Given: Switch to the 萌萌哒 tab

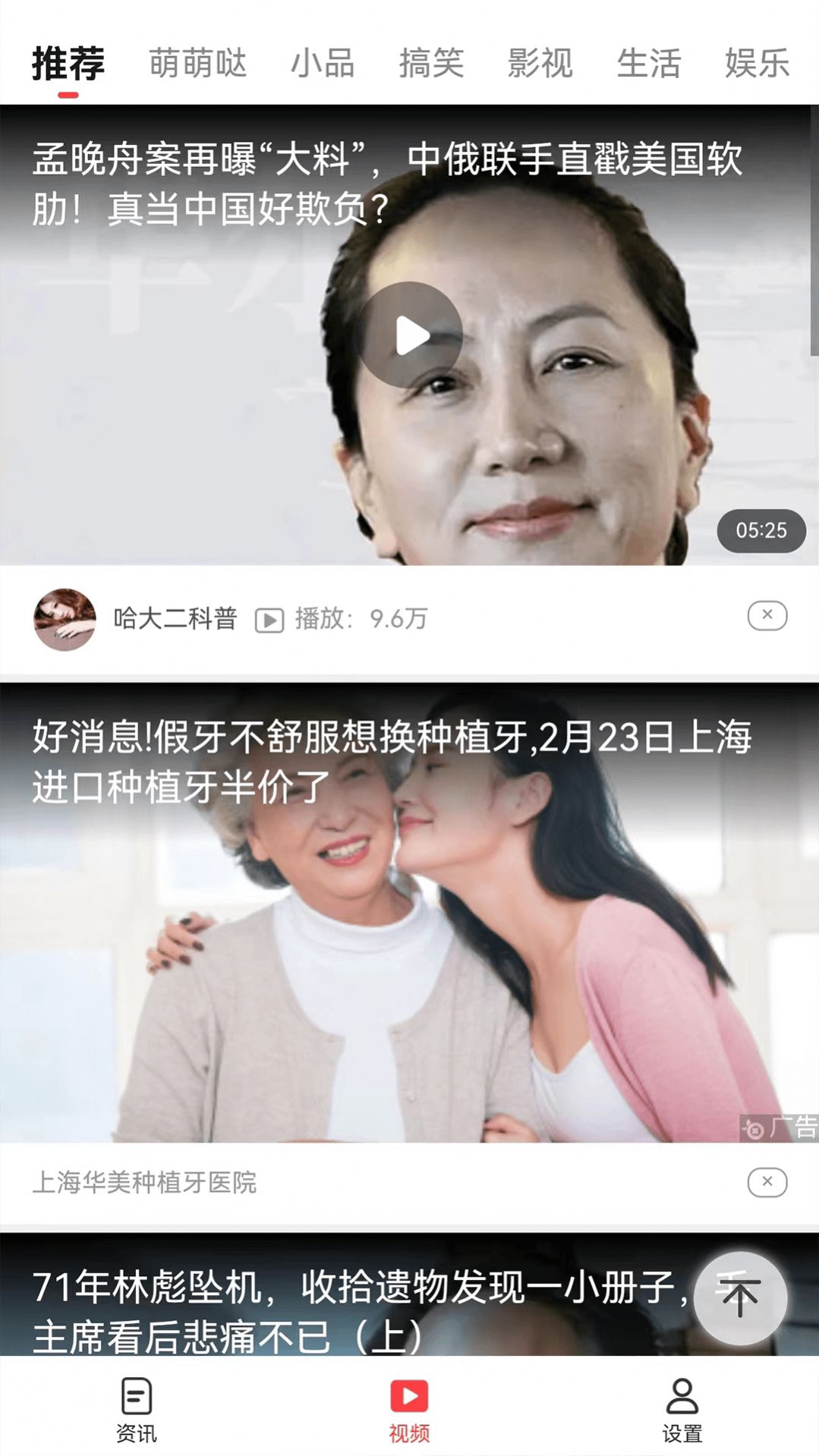Looking at the screenshot, I should [197, 63].
